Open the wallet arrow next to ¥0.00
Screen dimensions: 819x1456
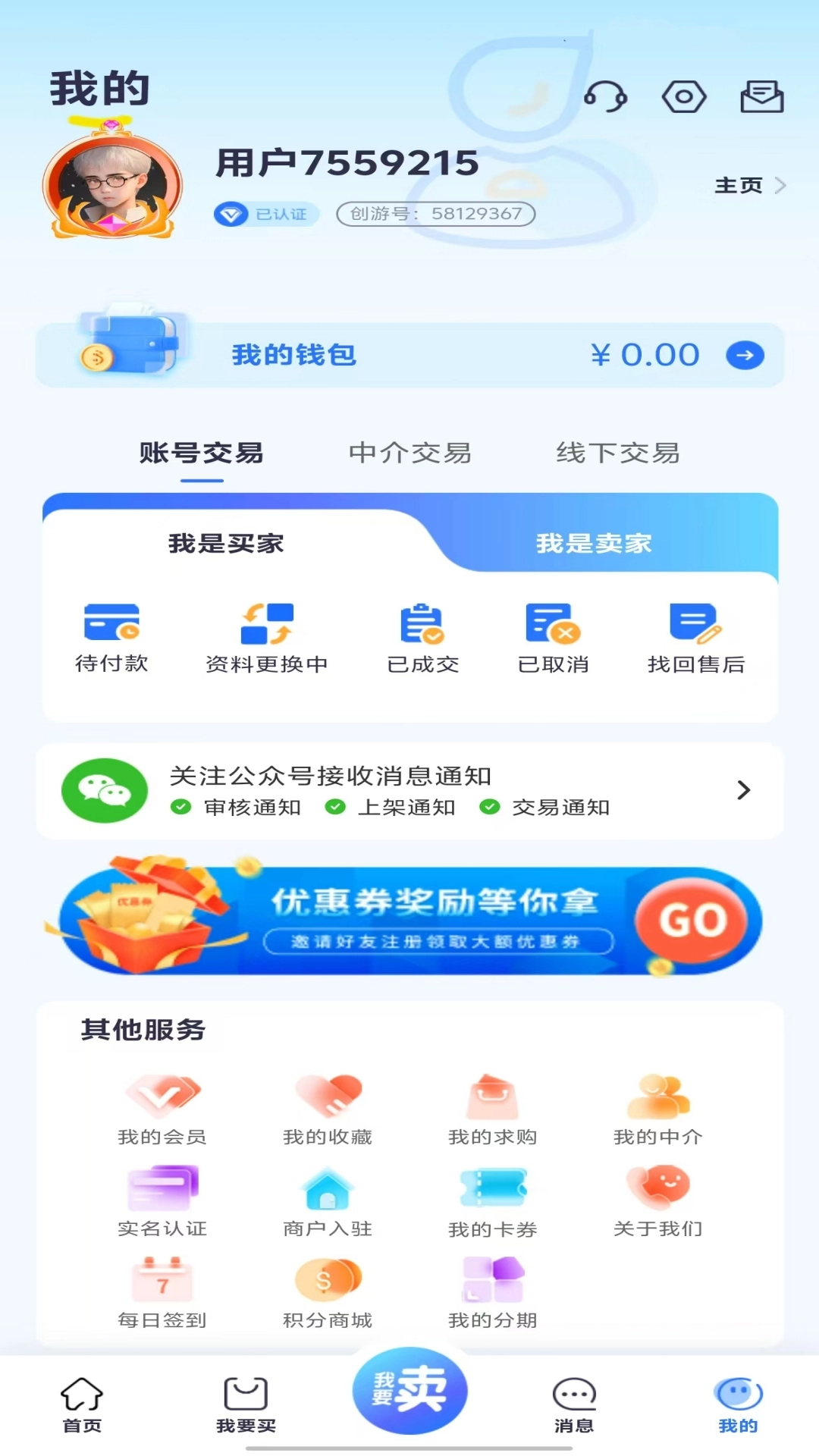click(747, 355)
